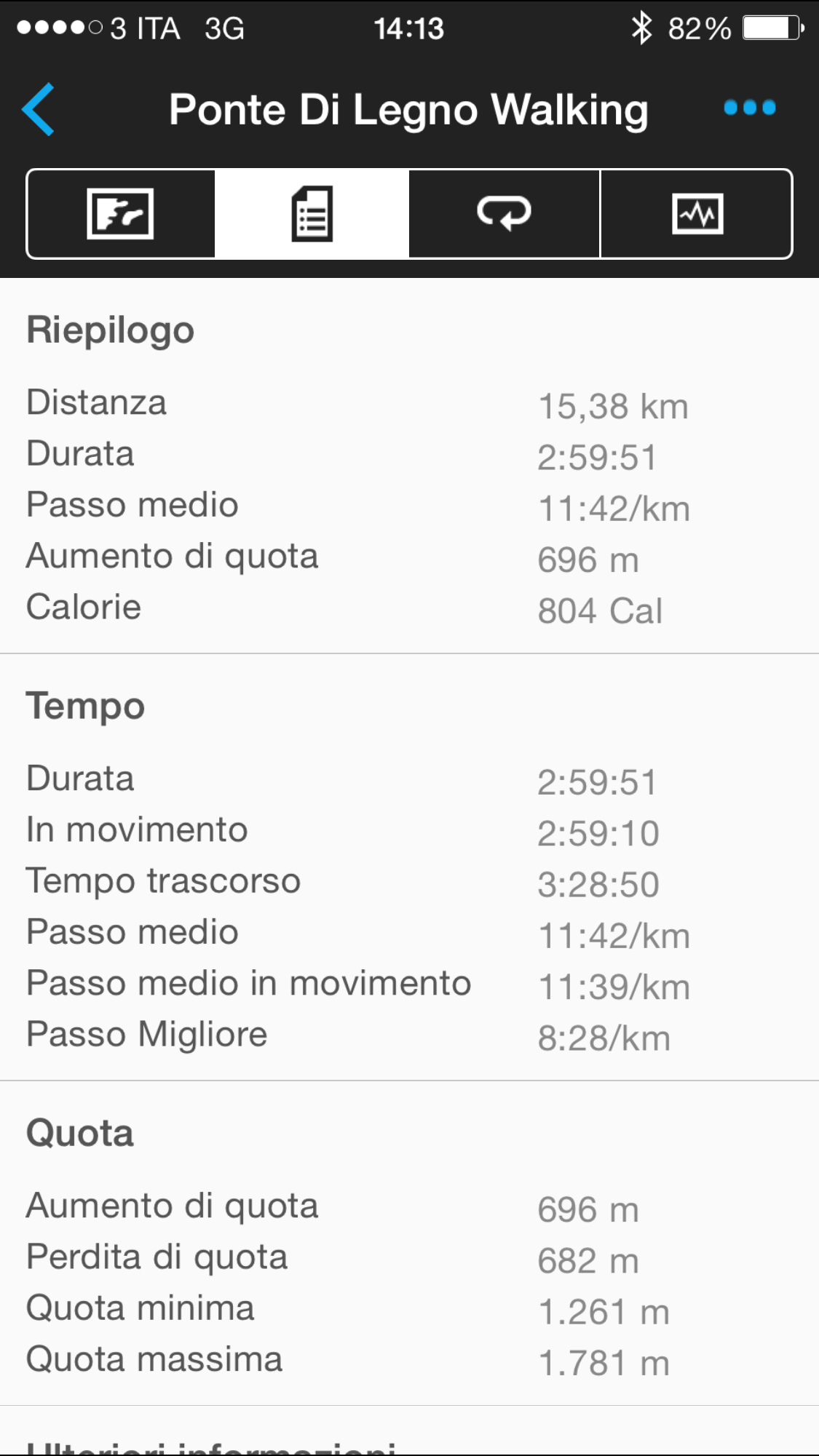Viewport: 819px width, 1456px height.
Task: Open the three-dot more options menu
Action: click(x=749, y=108)
